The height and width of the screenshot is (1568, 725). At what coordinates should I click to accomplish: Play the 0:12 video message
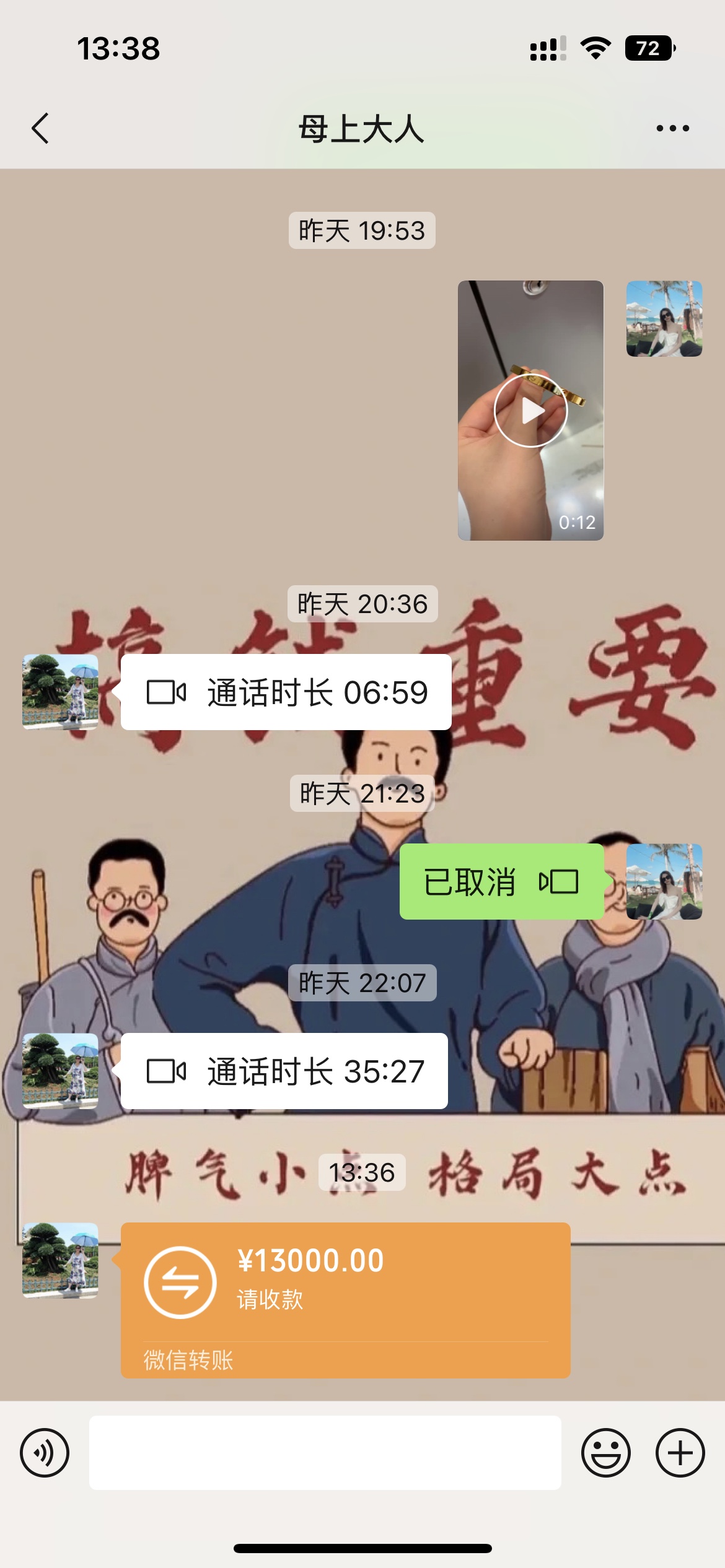pyautogui.click(x=530, y=410)
